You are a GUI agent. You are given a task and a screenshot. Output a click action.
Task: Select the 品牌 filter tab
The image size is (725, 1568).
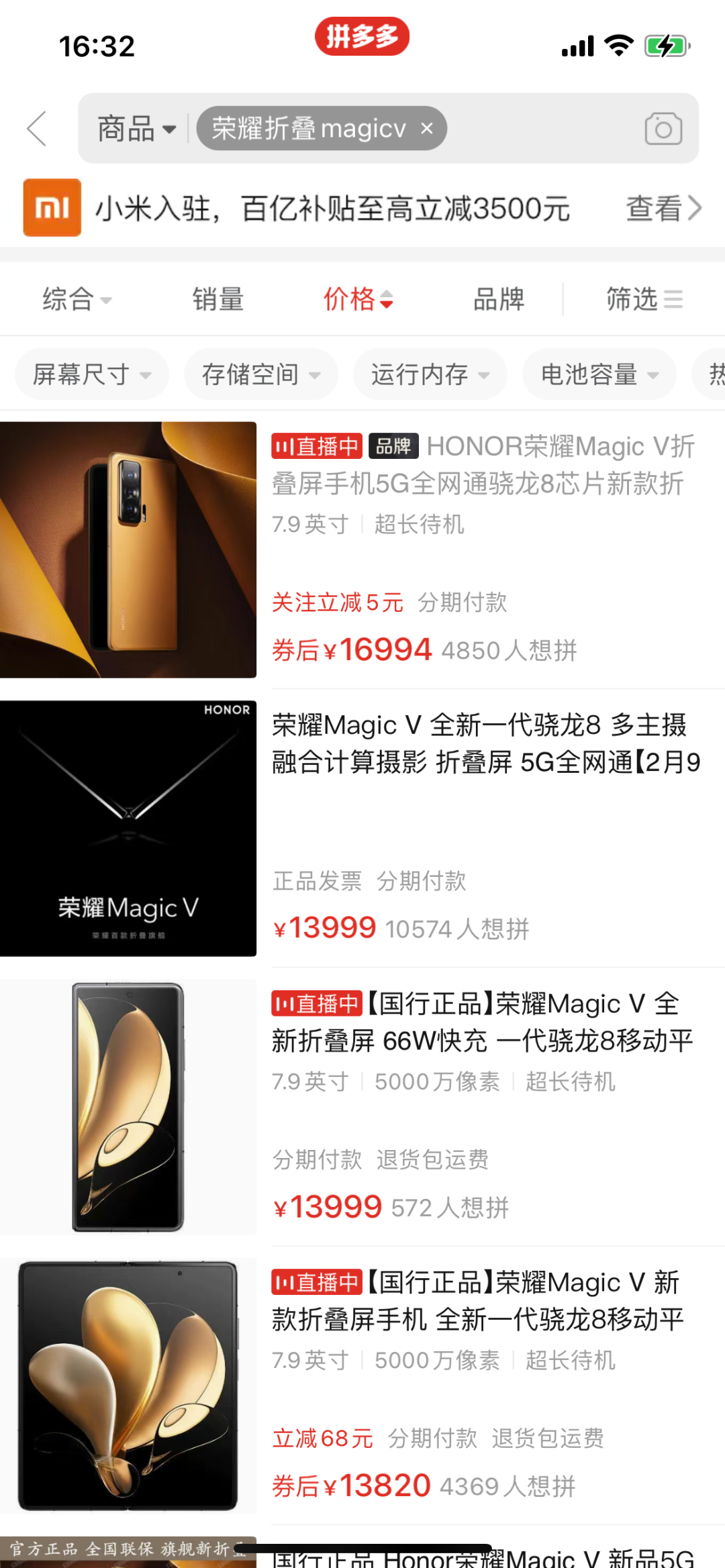point(498,299)
